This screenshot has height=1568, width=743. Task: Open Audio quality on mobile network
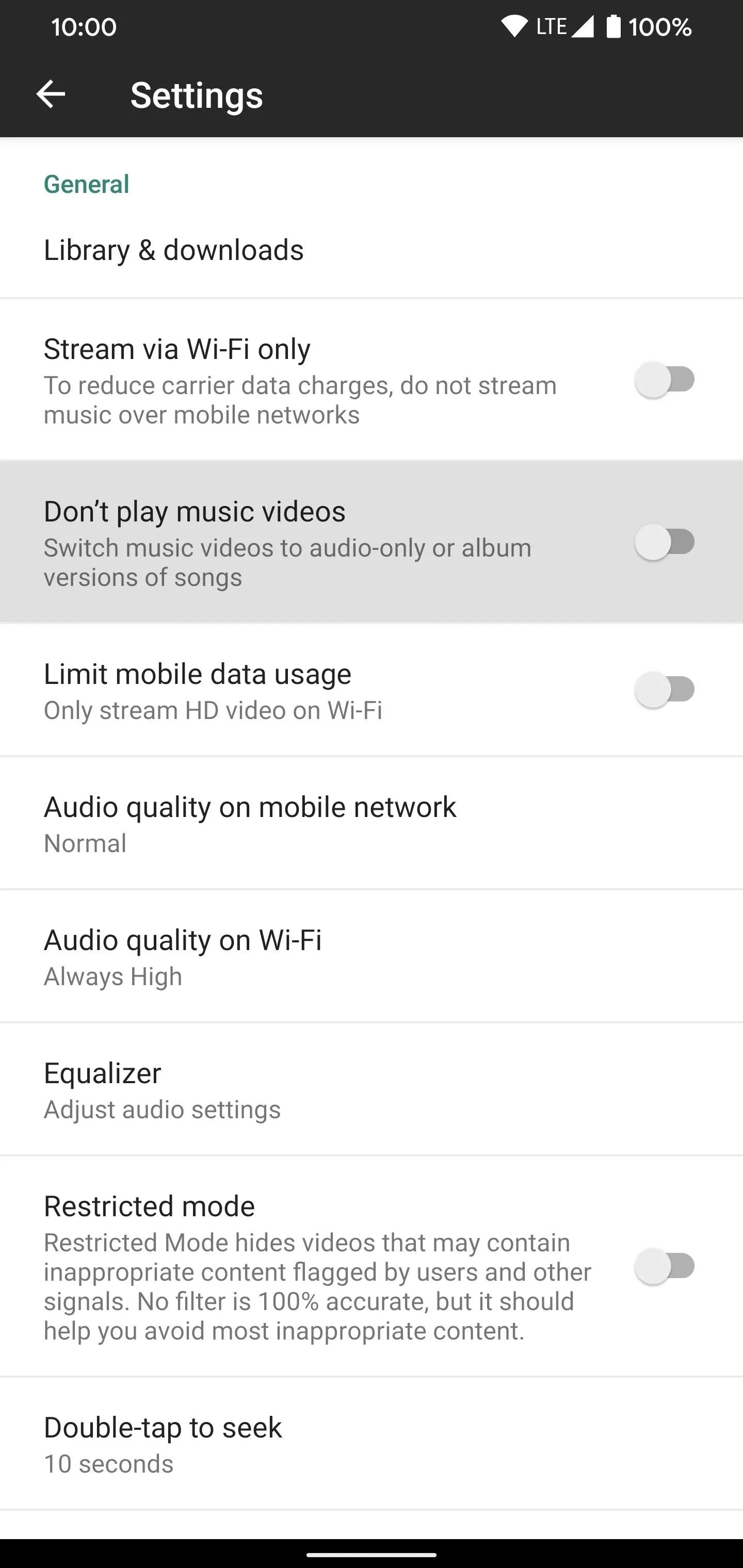372,824
